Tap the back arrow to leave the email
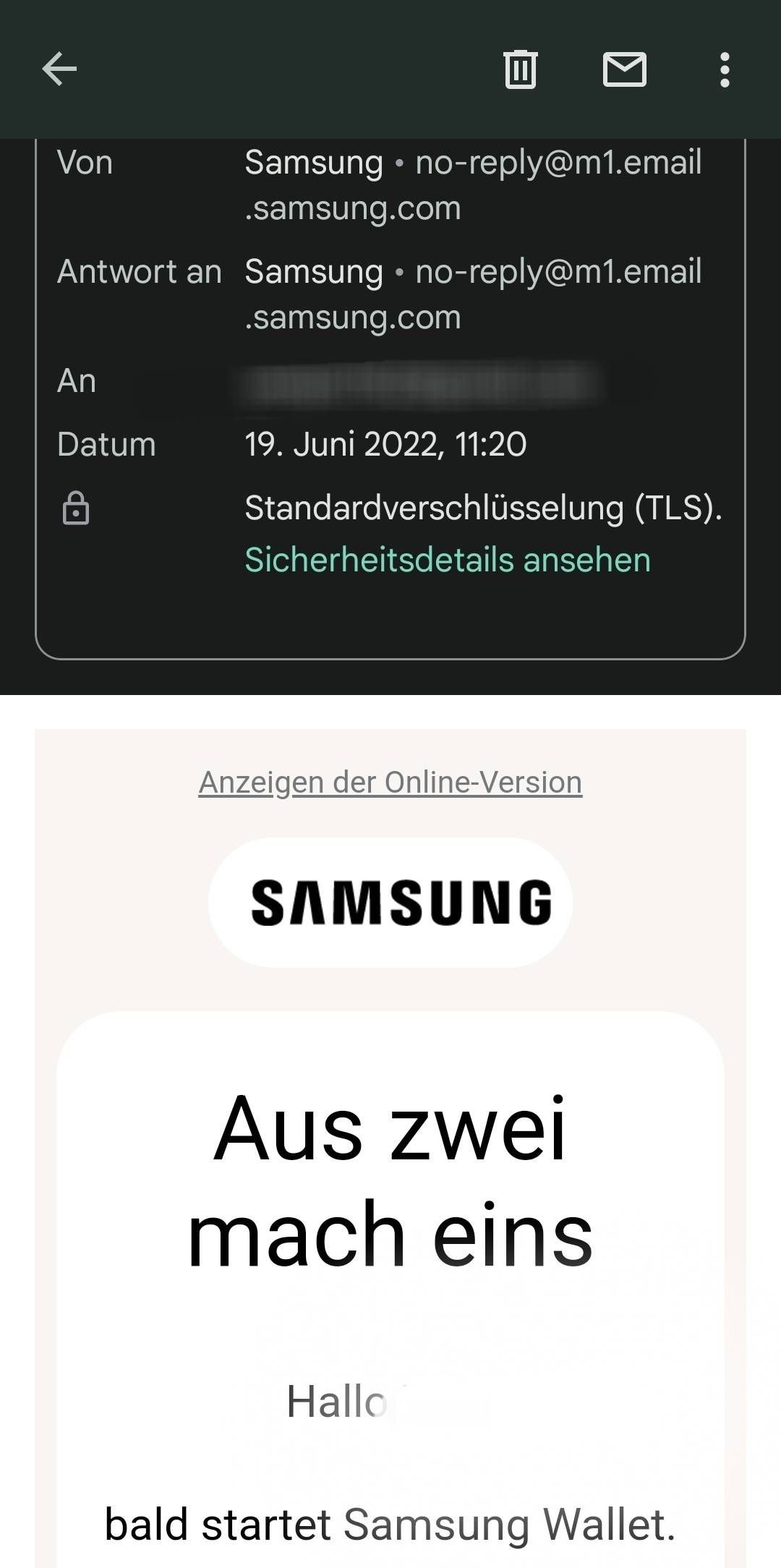 [59, 69]
